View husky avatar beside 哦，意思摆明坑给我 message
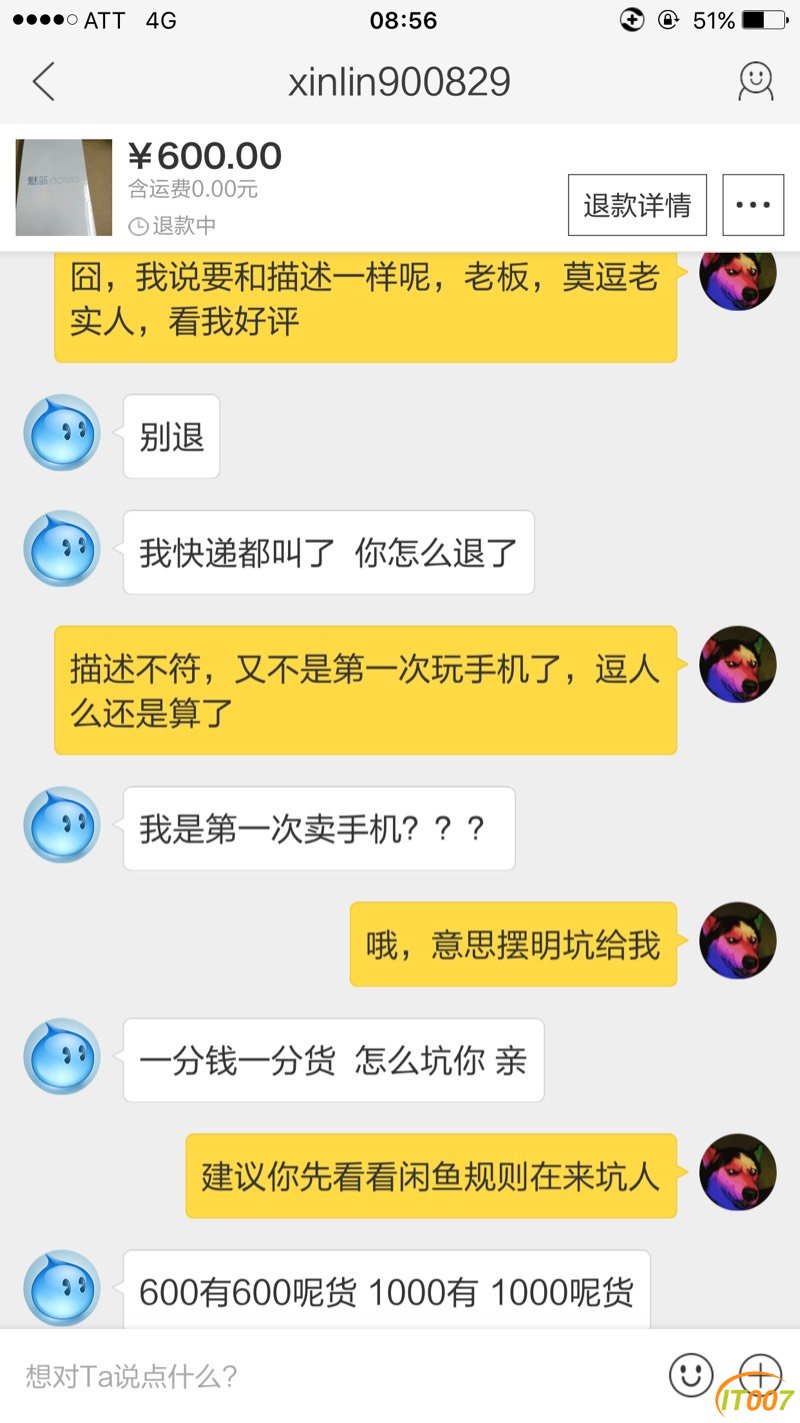The height and width of the screenshot is (1423, 800). coord(737,941)
